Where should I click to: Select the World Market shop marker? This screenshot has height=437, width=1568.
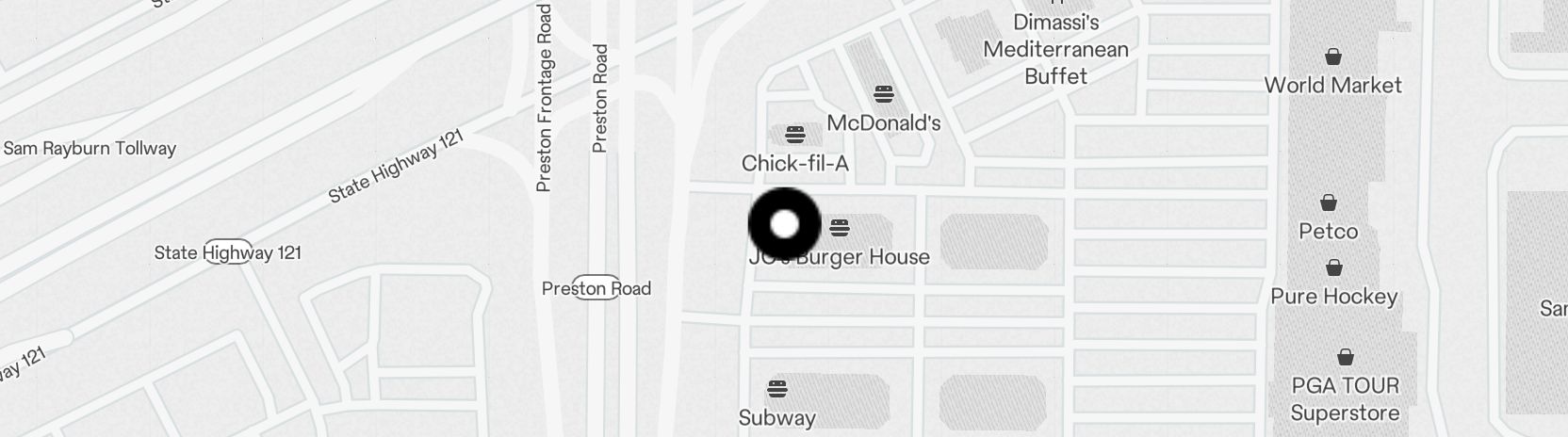click(1333, 57)
